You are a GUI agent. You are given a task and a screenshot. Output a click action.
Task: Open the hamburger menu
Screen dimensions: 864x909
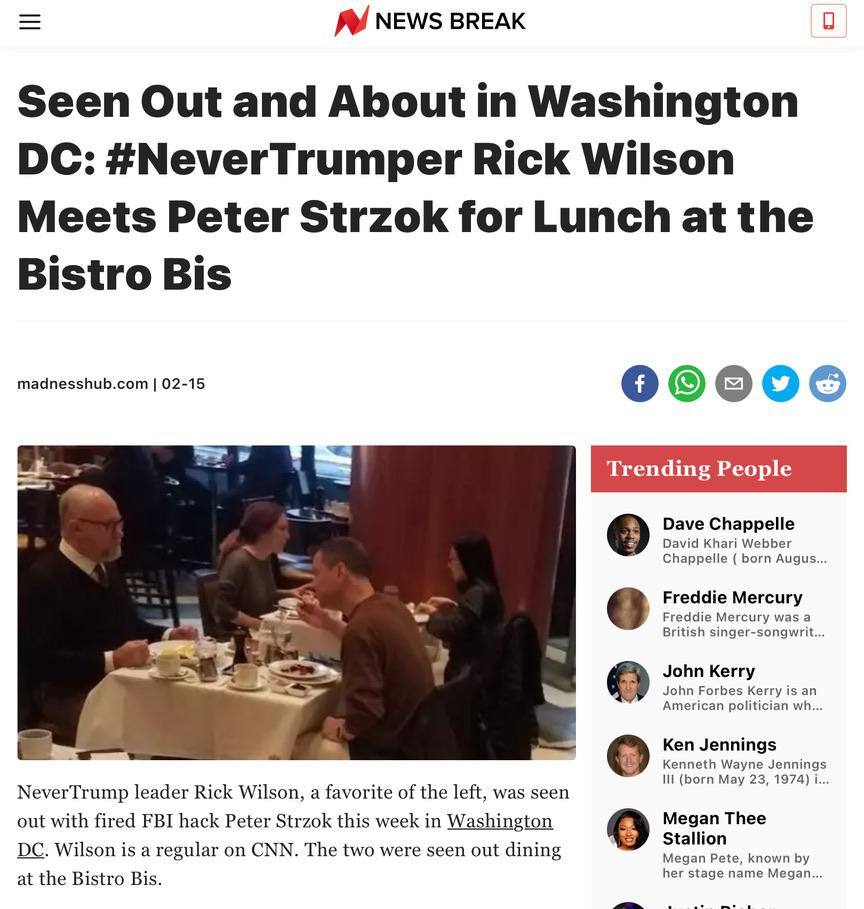(30, 21)
